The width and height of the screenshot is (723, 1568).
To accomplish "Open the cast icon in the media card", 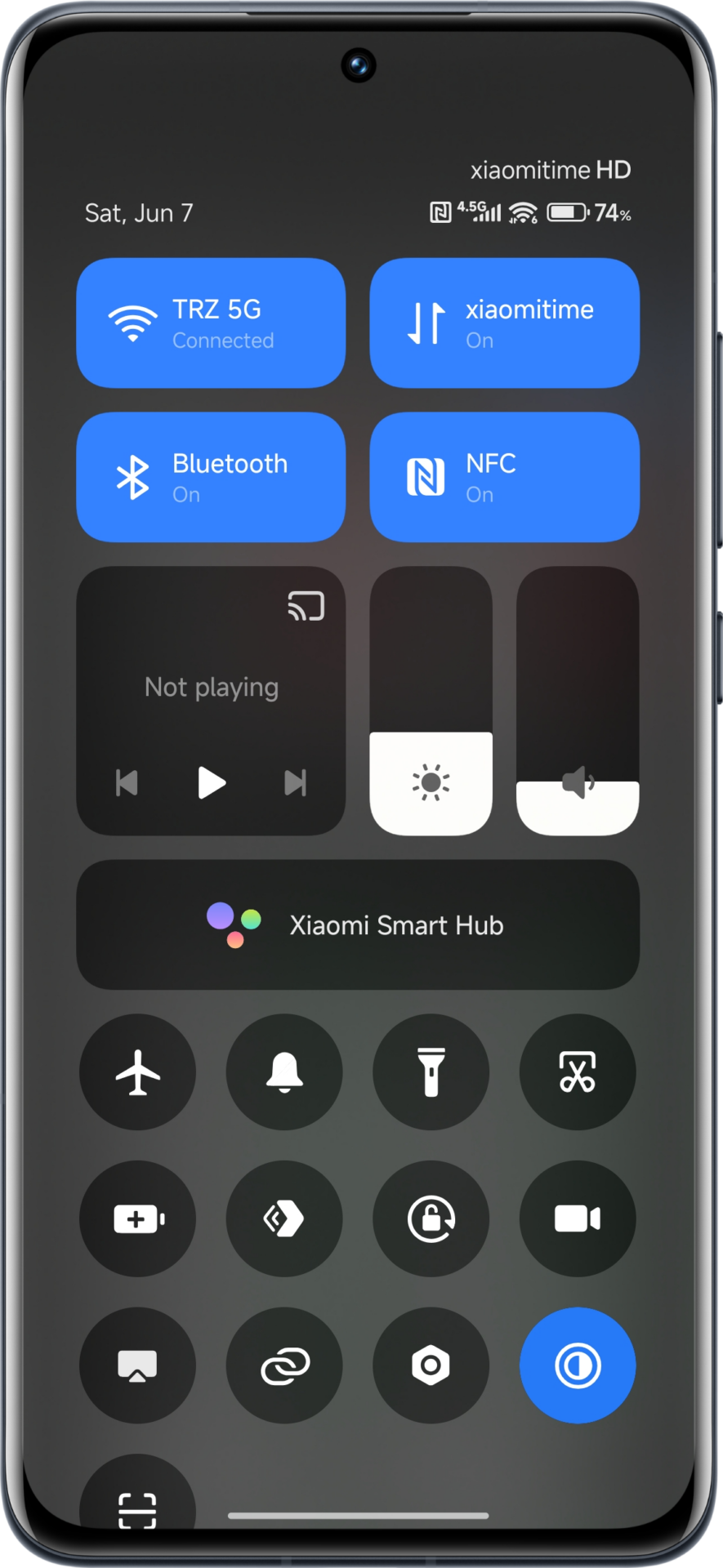I will click(306, 606).
